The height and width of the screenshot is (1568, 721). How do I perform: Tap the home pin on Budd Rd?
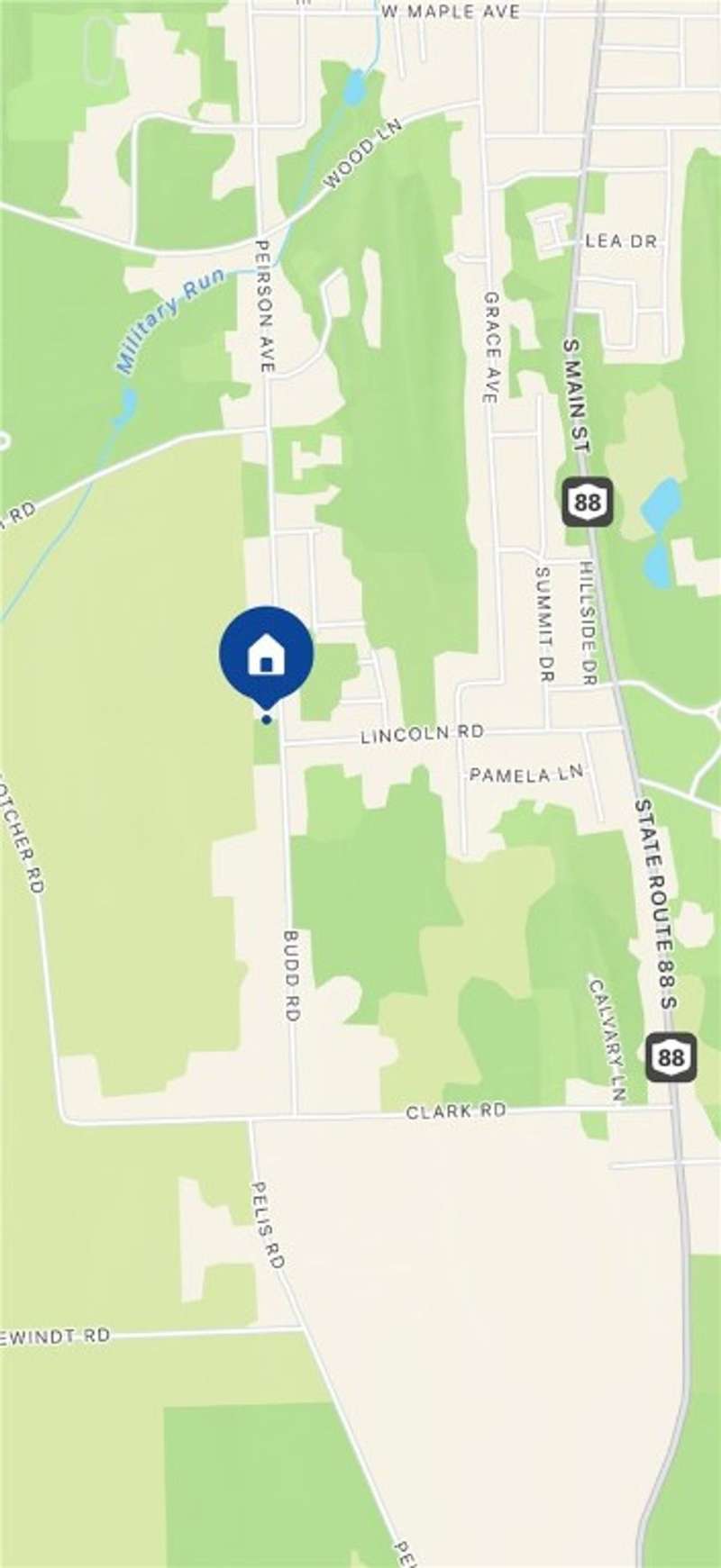pos(266,654)
